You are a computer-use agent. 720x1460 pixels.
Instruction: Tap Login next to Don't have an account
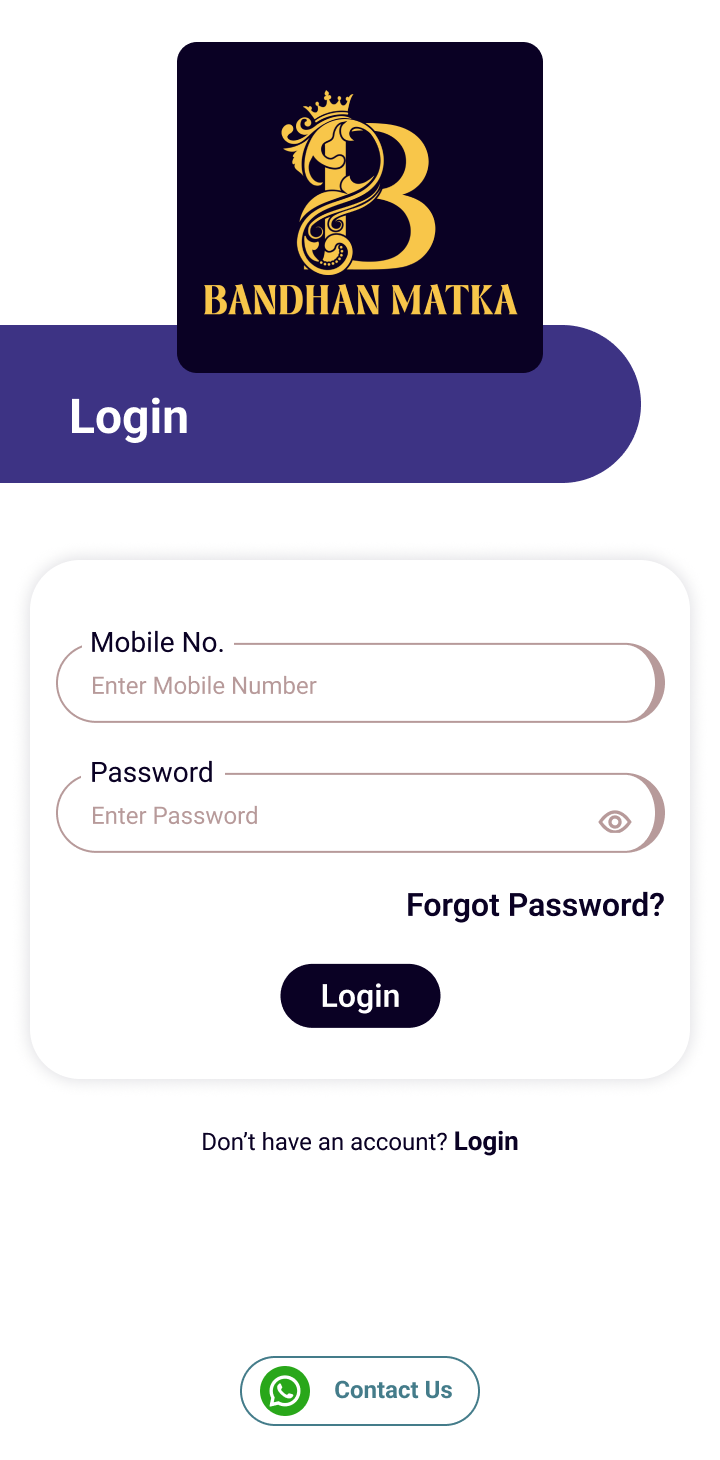486,1141
